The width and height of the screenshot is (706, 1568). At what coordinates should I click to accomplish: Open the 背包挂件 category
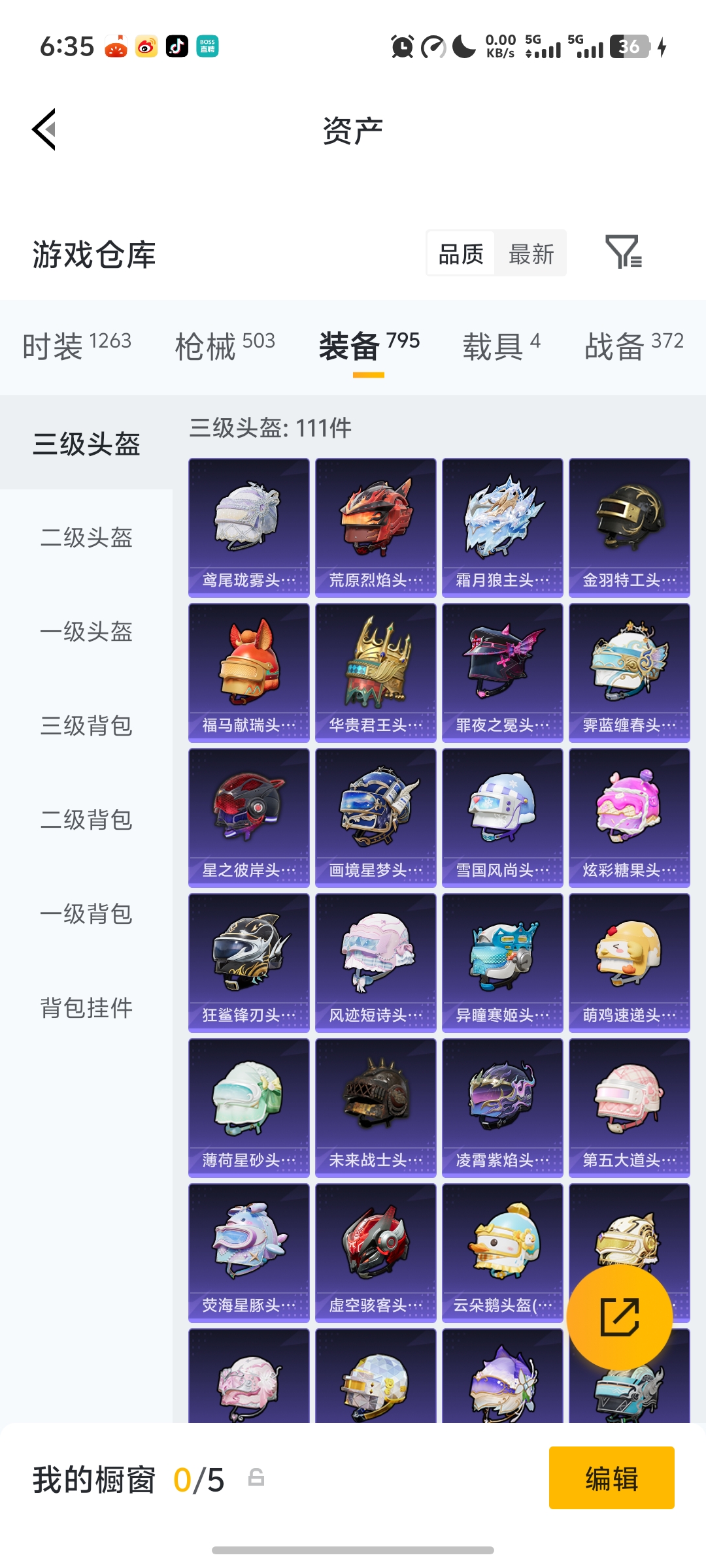click(x=86, y=1008)
